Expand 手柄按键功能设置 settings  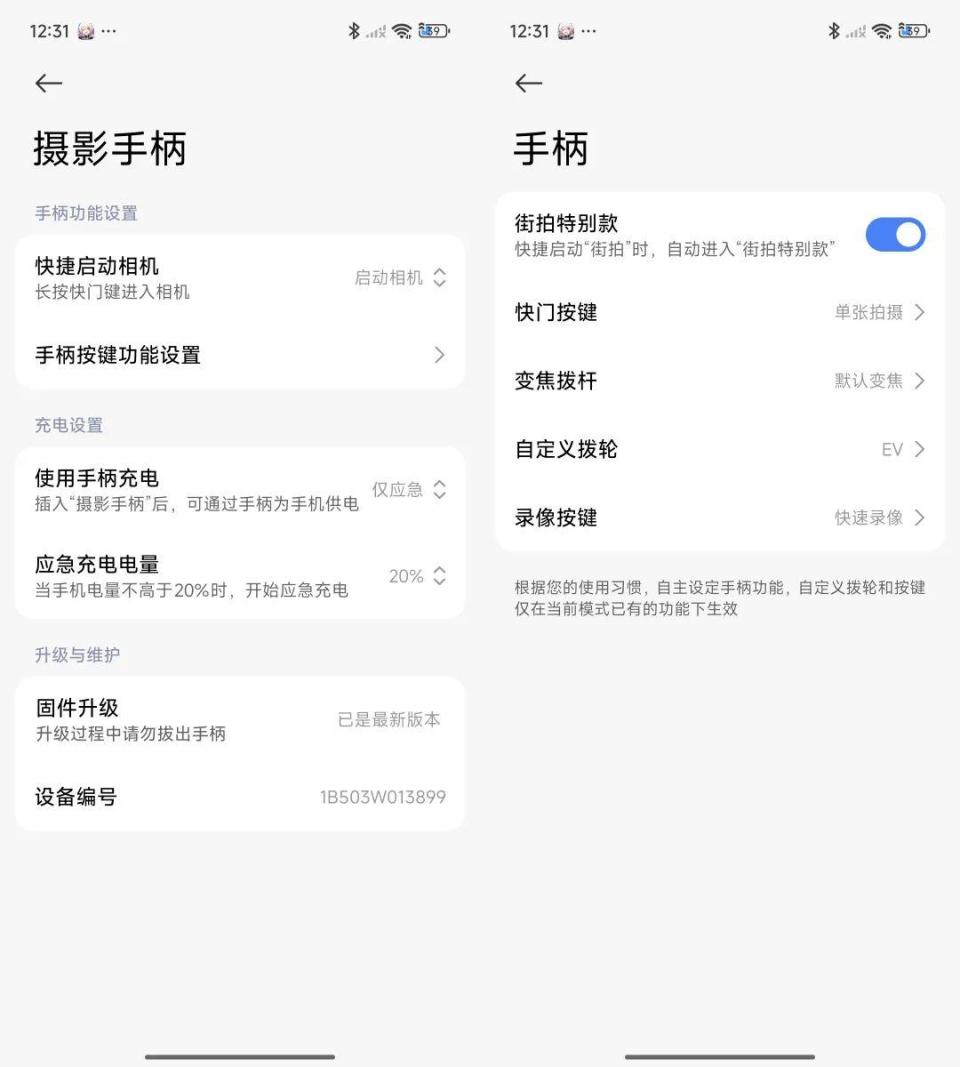(x=240, y=355)
